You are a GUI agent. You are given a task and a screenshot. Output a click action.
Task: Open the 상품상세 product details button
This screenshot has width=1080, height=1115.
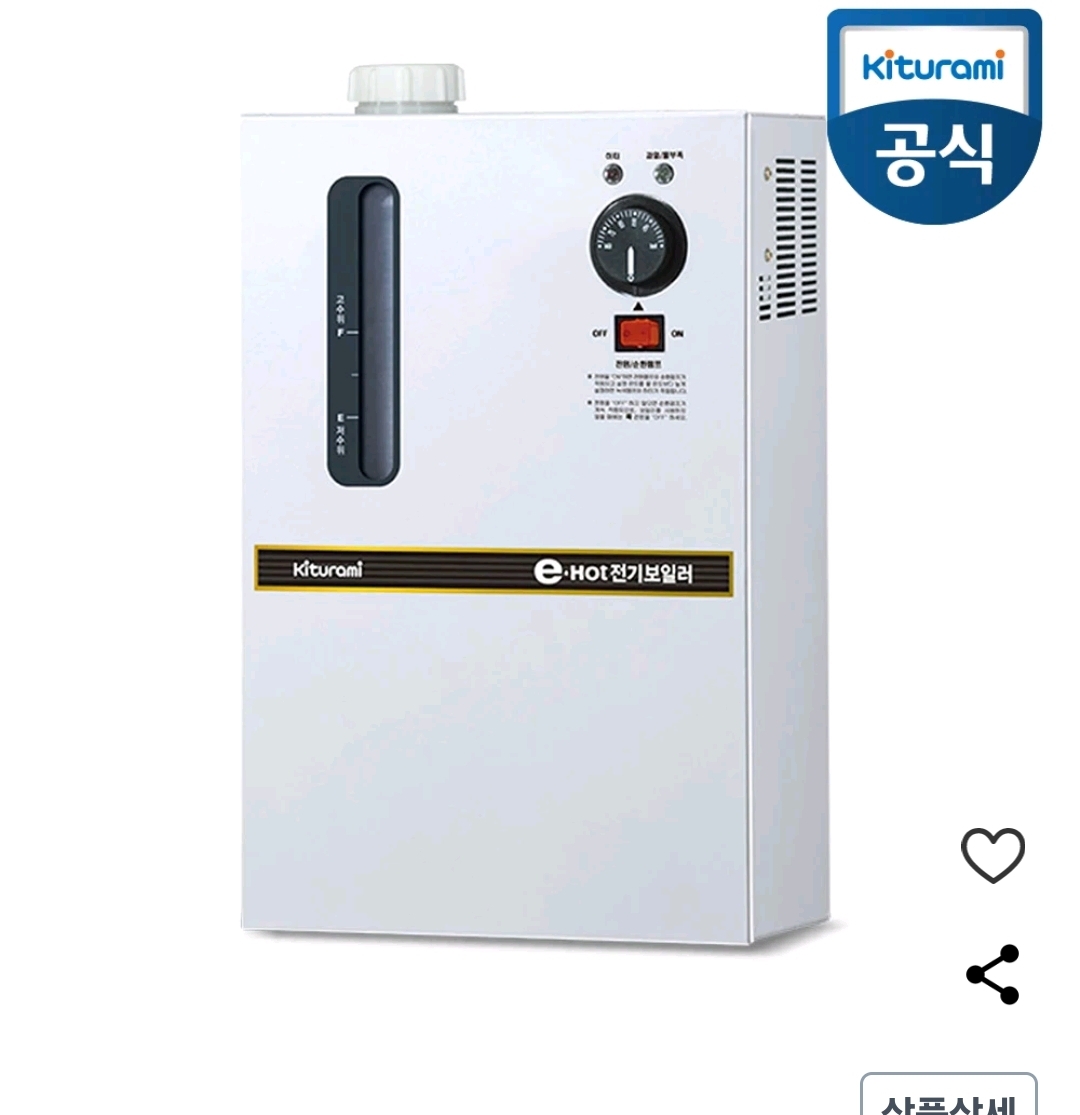(948, 1097)
